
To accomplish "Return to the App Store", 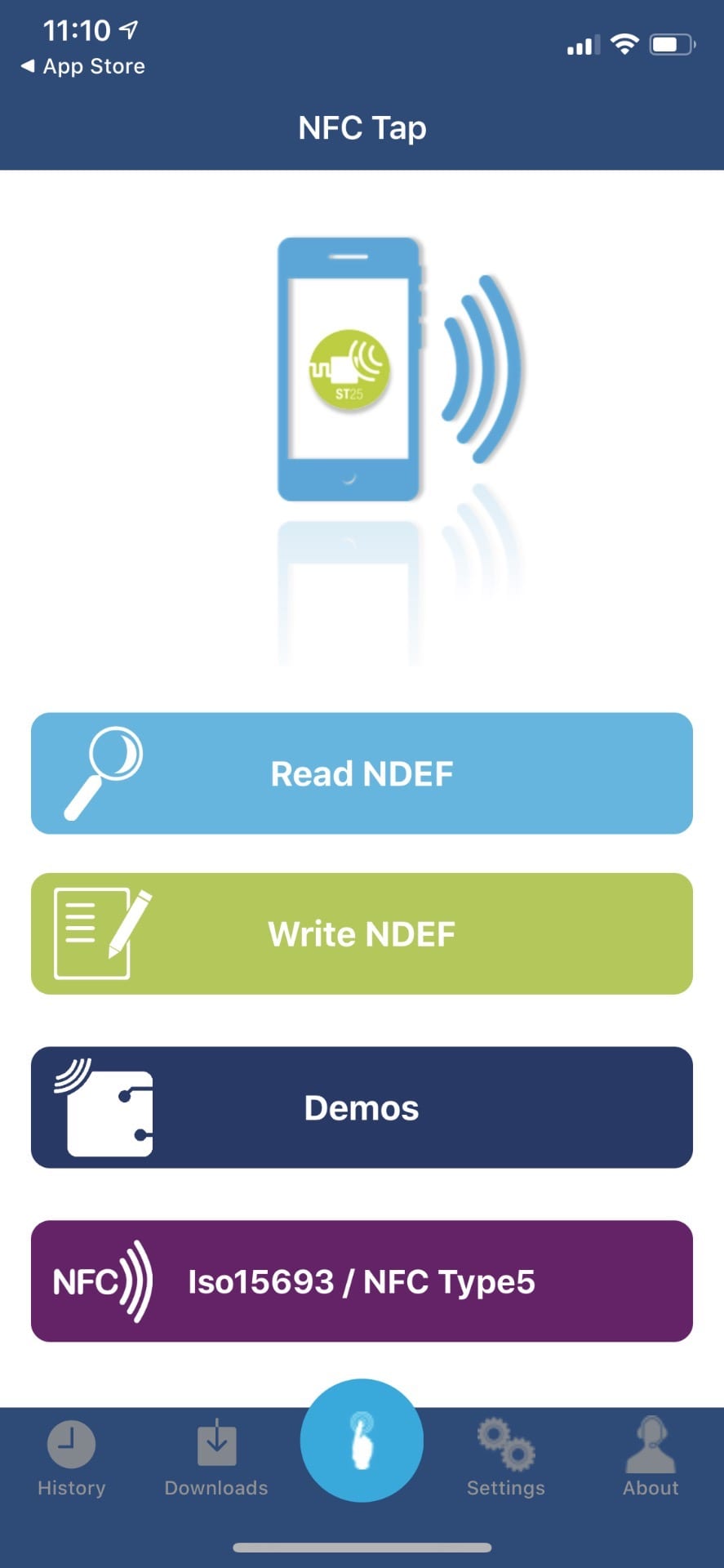I will 83,66.
